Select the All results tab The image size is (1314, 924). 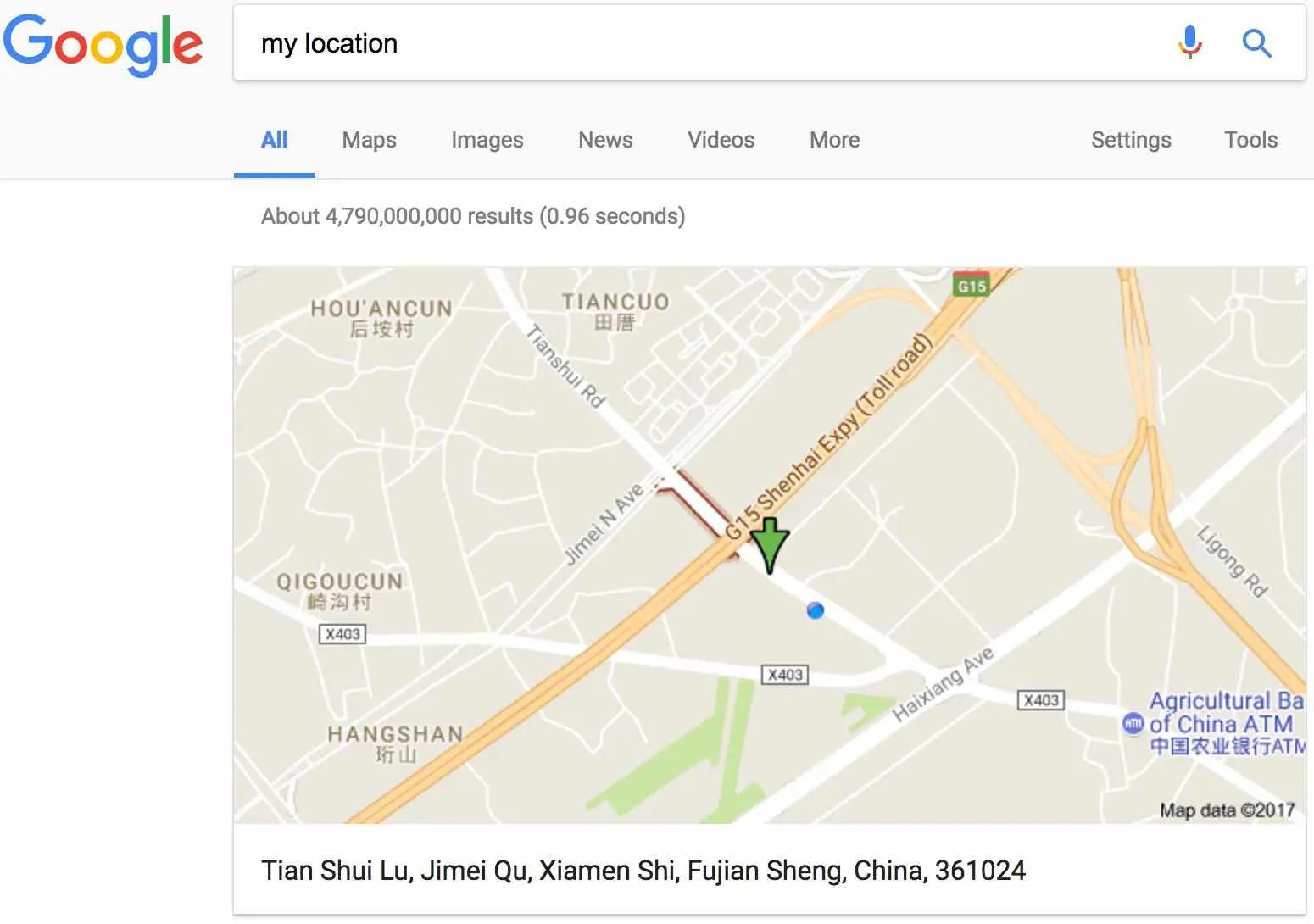(274, 140)
